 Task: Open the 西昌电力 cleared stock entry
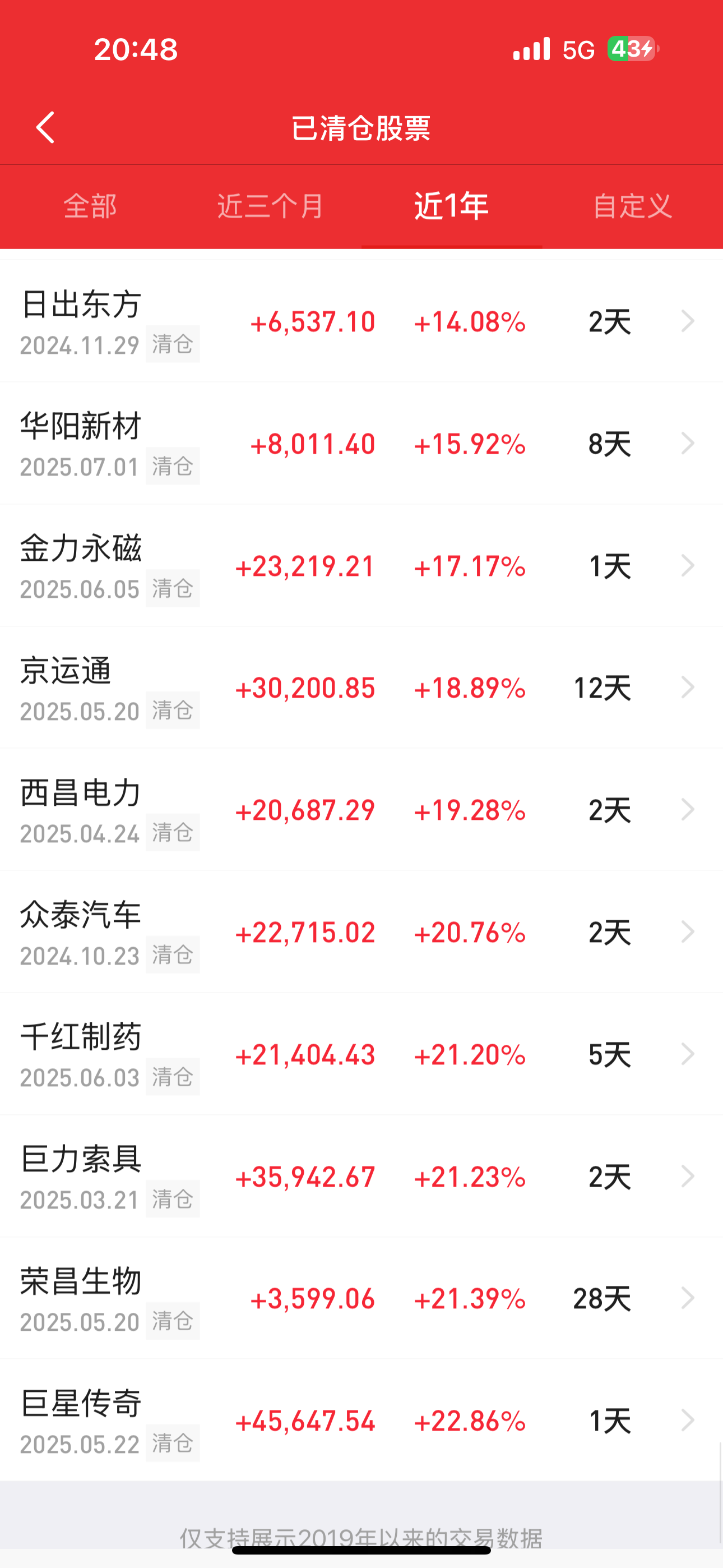click(x=361, y=810)
